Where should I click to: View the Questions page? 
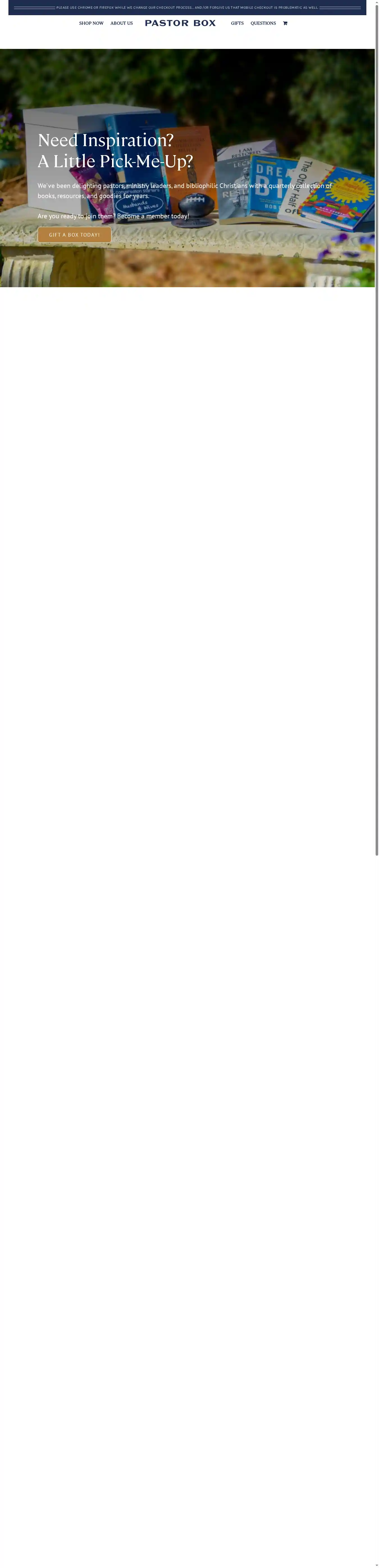coord(263,23)
